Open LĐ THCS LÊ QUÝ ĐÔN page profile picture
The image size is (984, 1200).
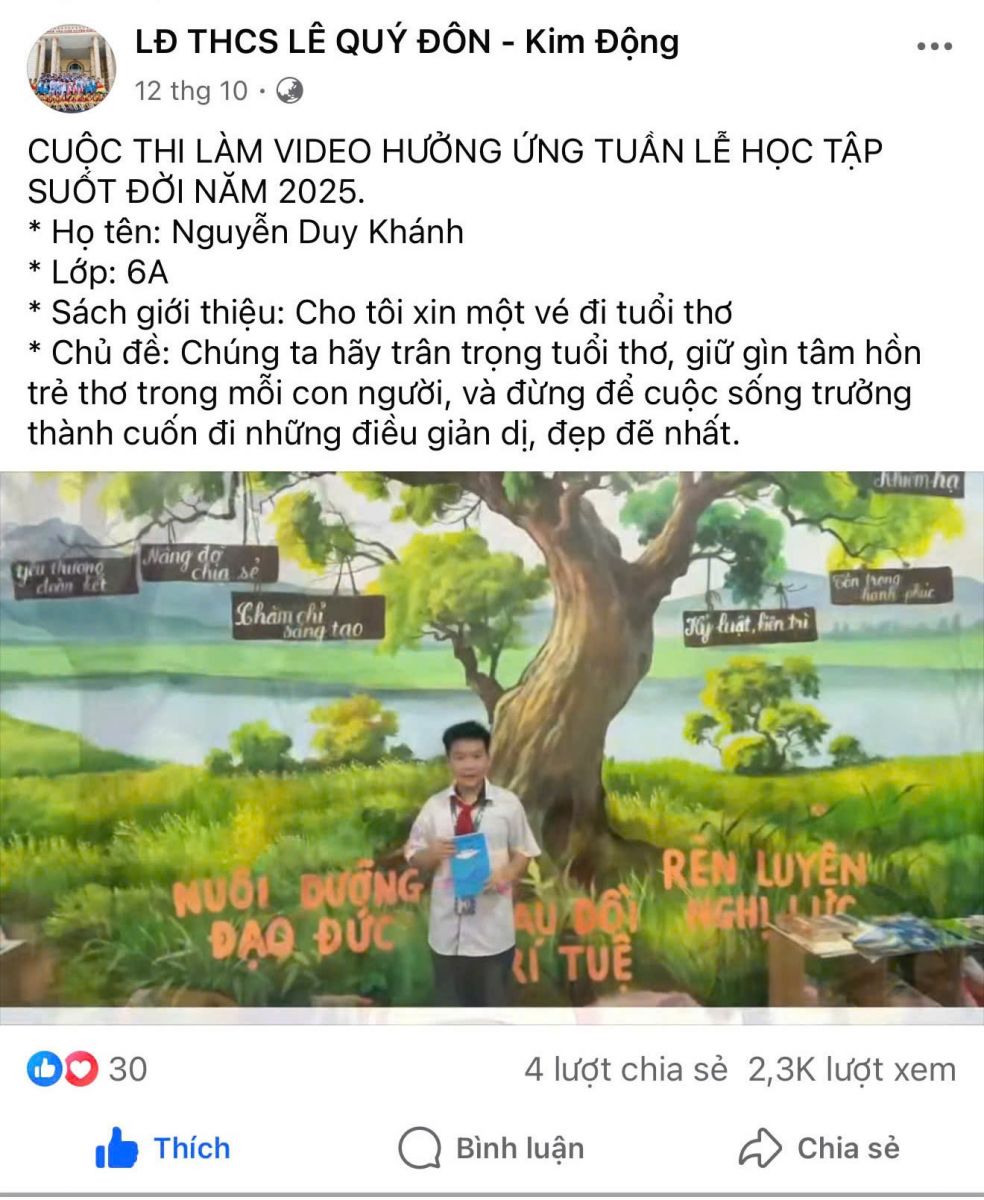[x=70, y=68]
